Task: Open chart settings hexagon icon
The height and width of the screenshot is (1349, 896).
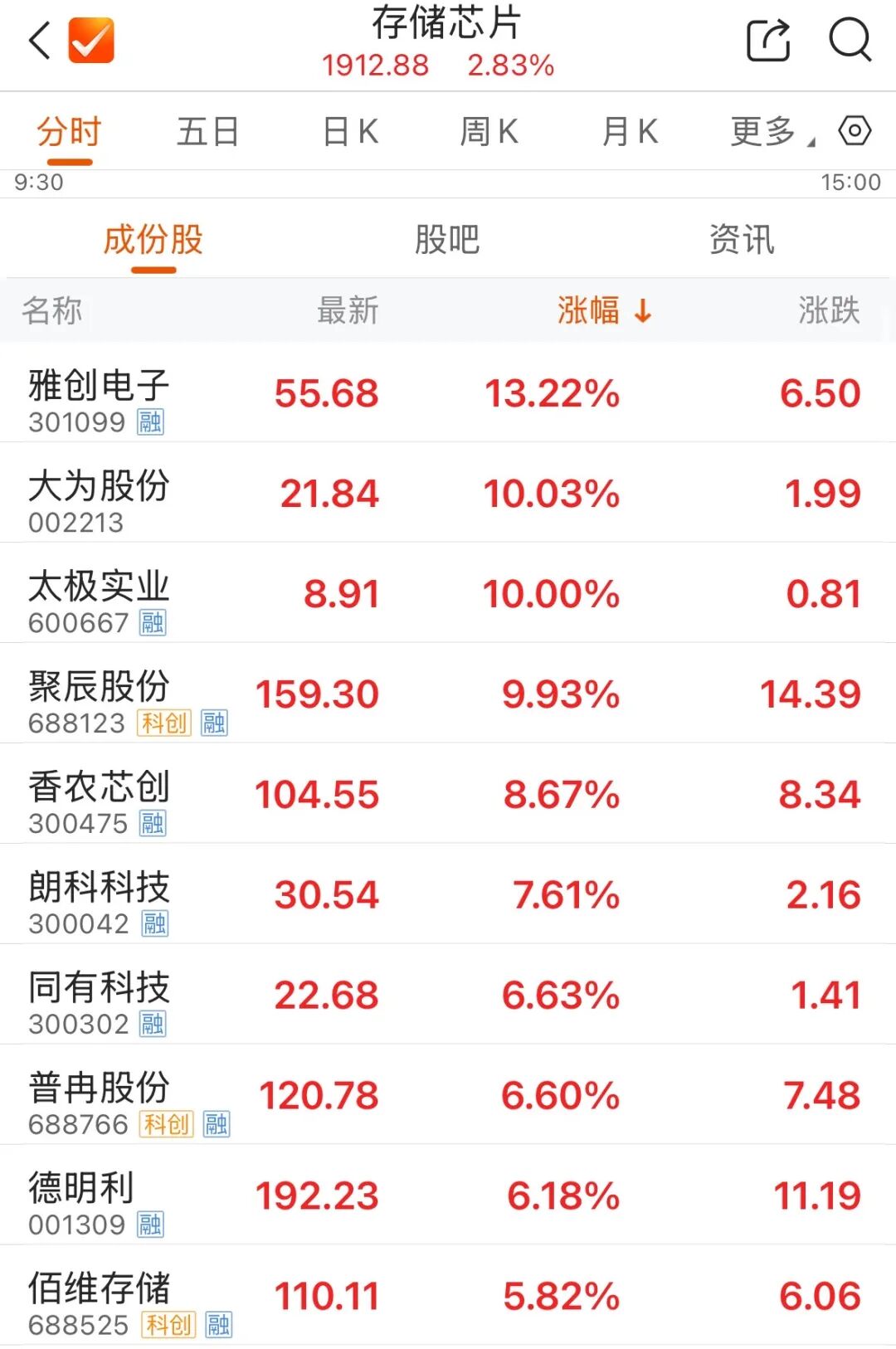Action: click(855, 131)
